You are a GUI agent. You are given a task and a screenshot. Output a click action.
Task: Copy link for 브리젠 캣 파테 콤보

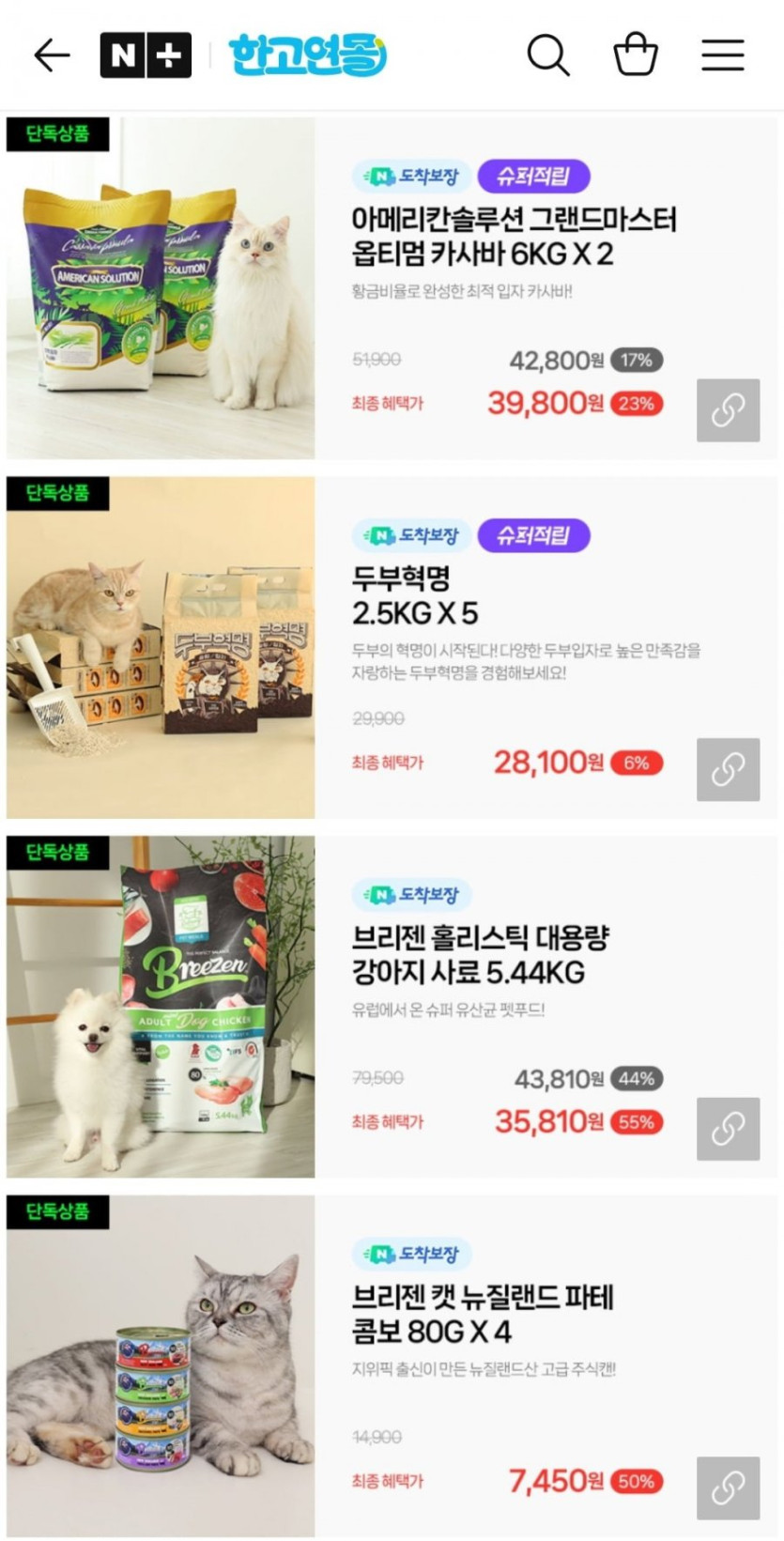coord(728,1487)
